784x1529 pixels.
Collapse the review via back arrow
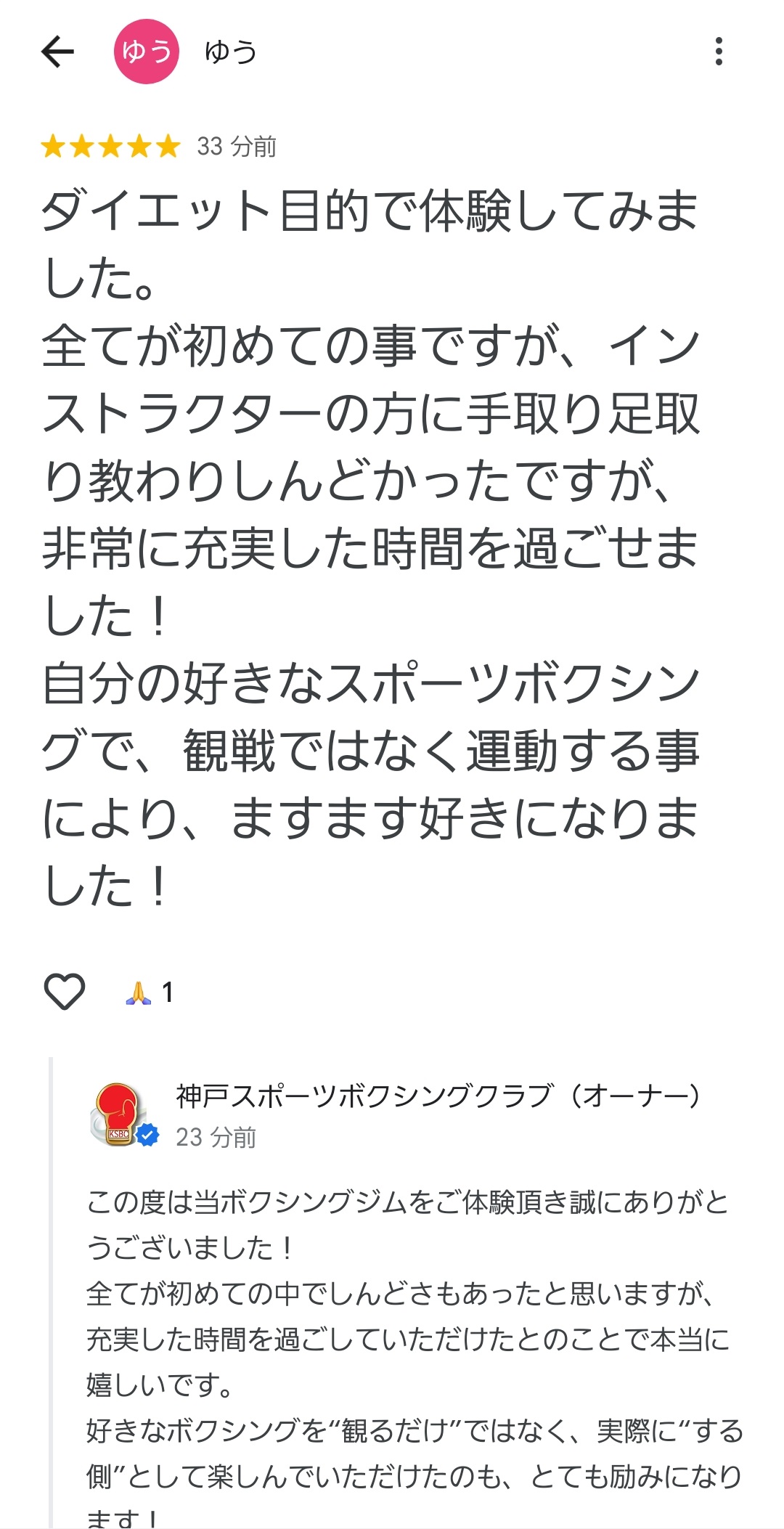58,52
